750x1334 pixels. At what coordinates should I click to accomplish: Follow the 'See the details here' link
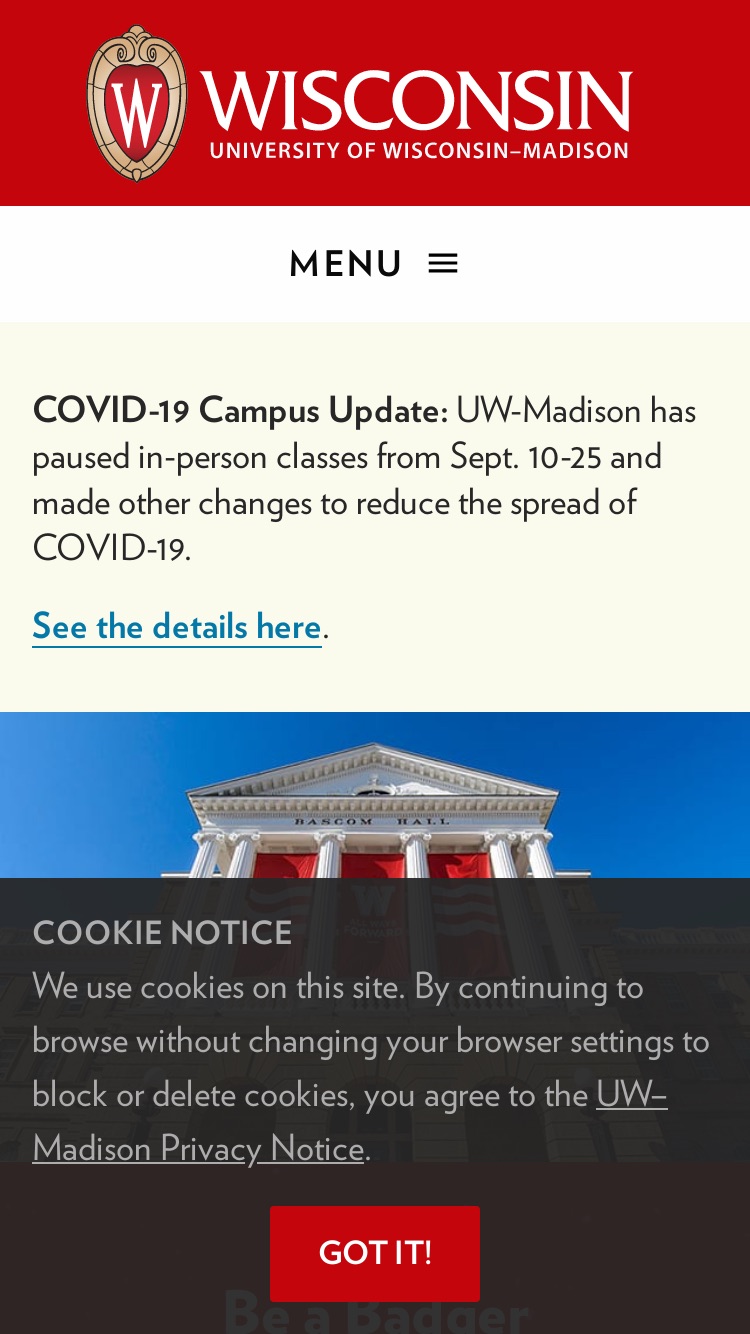point(177,626)
